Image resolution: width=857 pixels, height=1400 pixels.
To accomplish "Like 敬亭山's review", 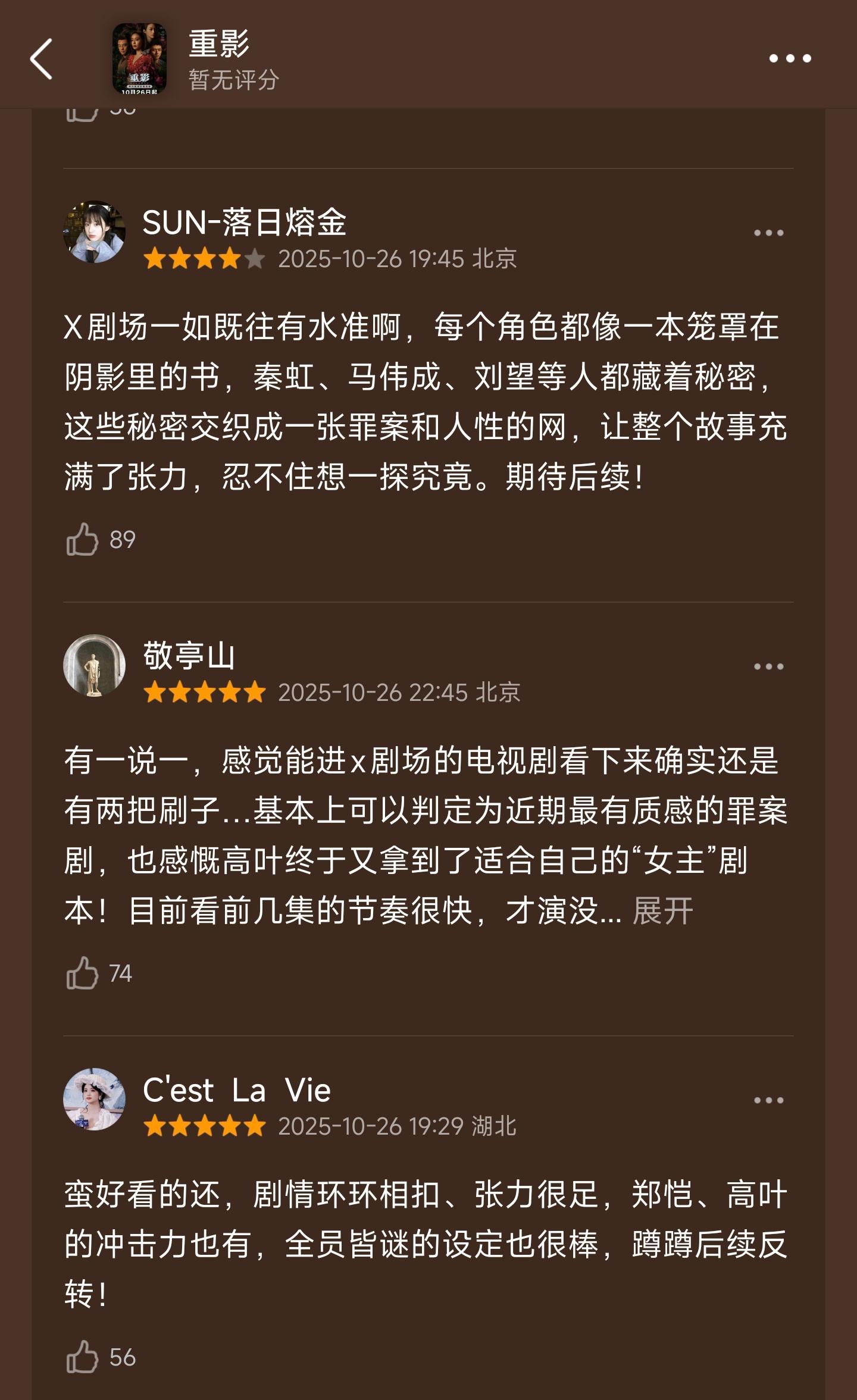I will [82, 973].
